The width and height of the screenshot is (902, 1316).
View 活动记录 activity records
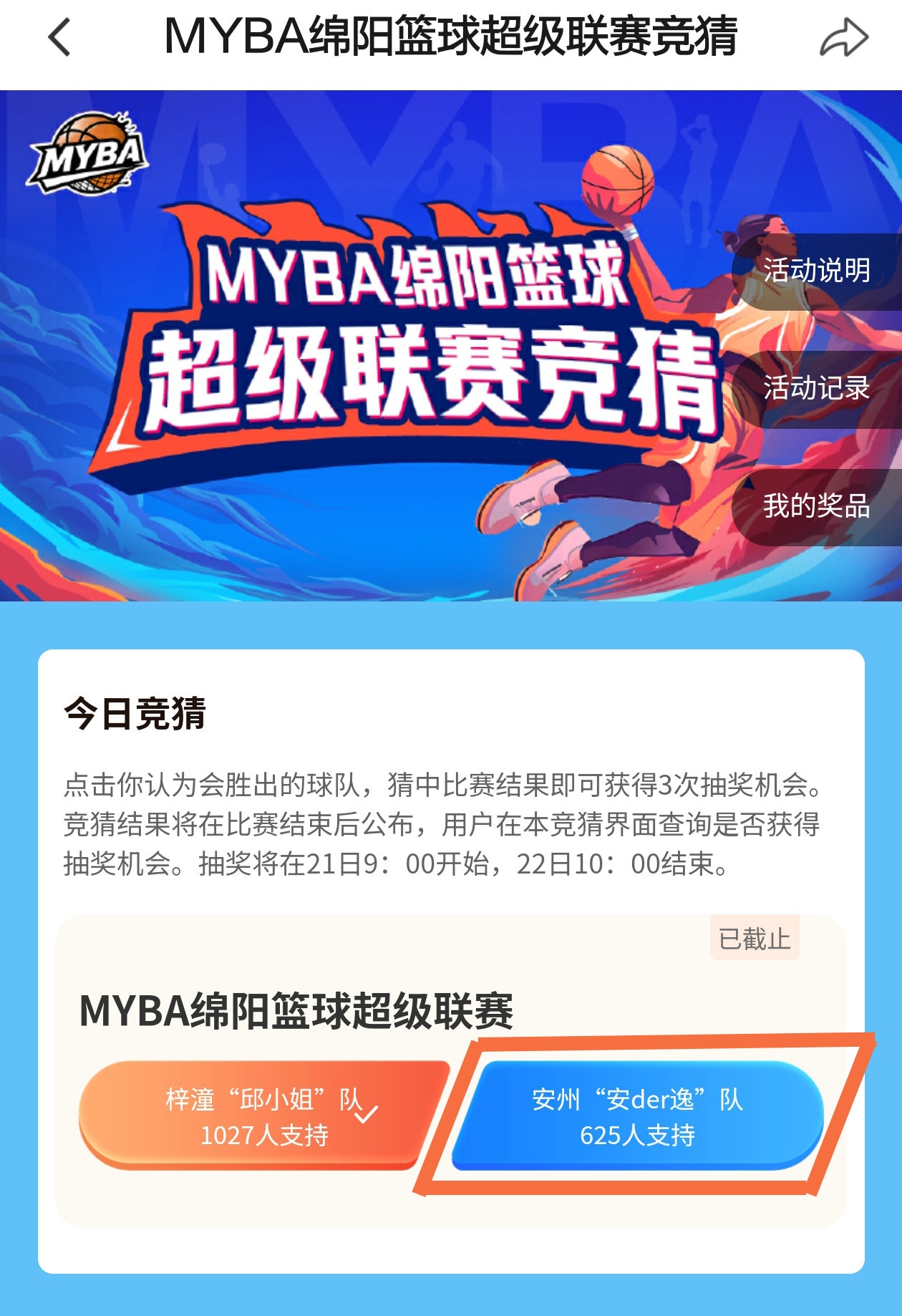[x=816, y=389]
